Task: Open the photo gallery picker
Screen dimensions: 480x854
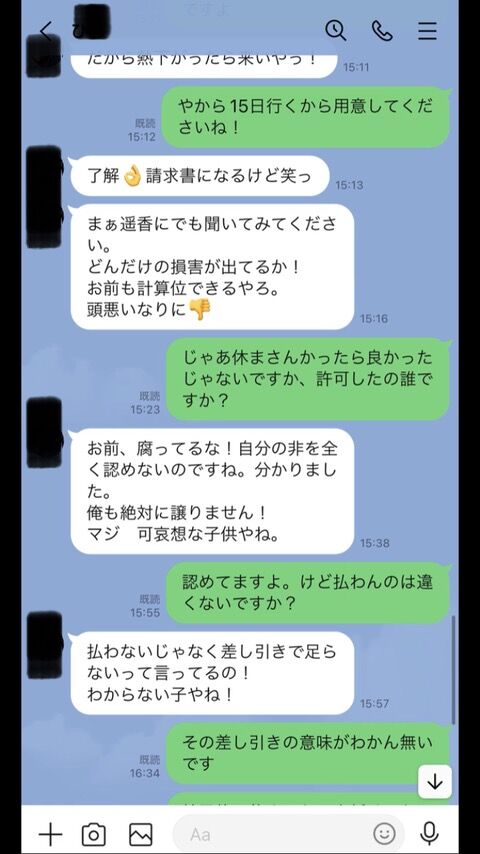Action: 141,834
